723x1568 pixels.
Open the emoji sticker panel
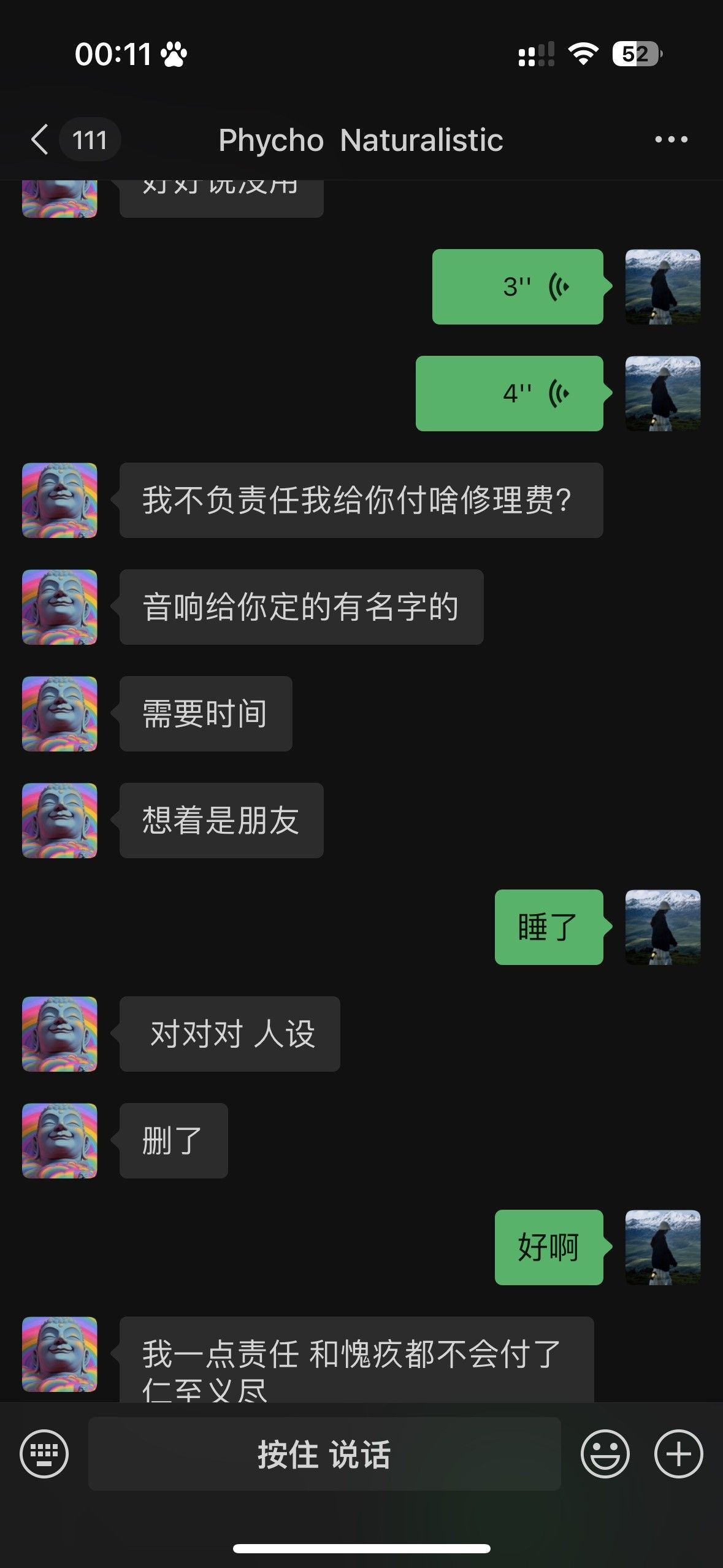click(x=605, y=1453)
